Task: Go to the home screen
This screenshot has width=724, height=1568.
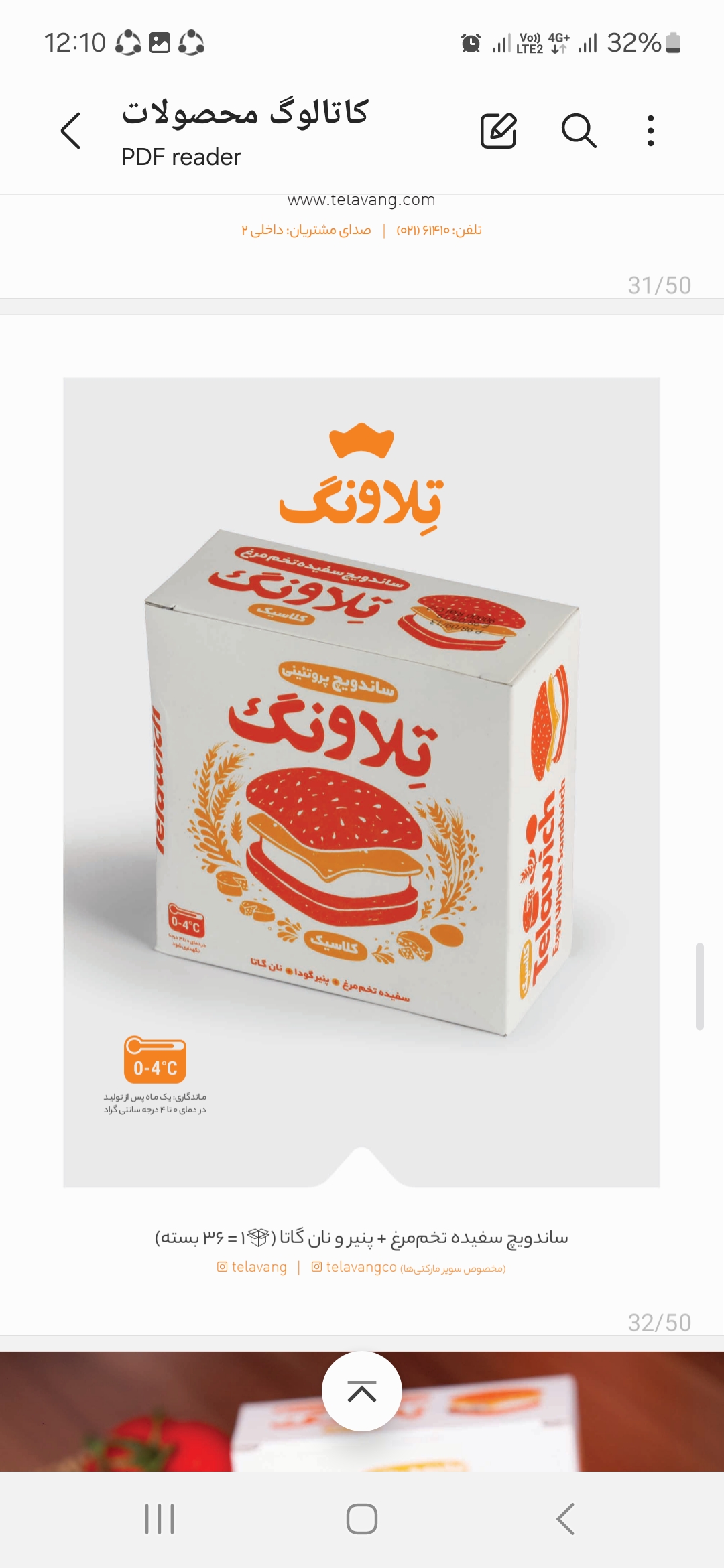Action: [x=362, y=1519]
